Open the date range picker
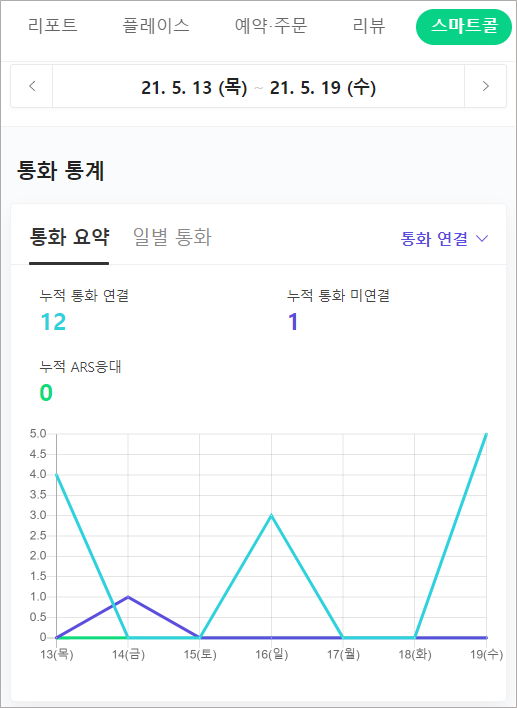The height and width of the screenshot is (708, 517). (x=258, y=86)
